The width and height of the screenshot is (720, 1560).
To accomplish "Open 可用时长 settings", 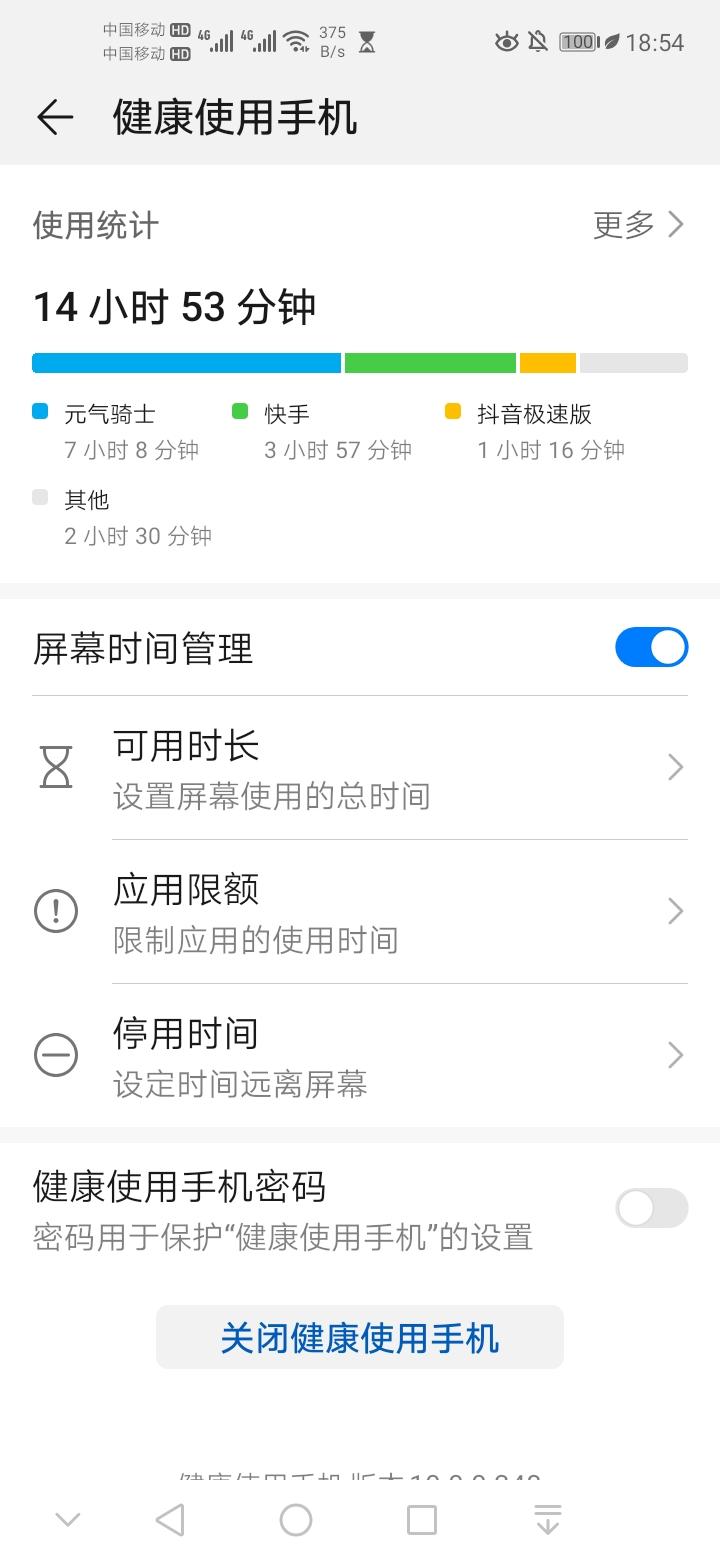I will 360,768.
